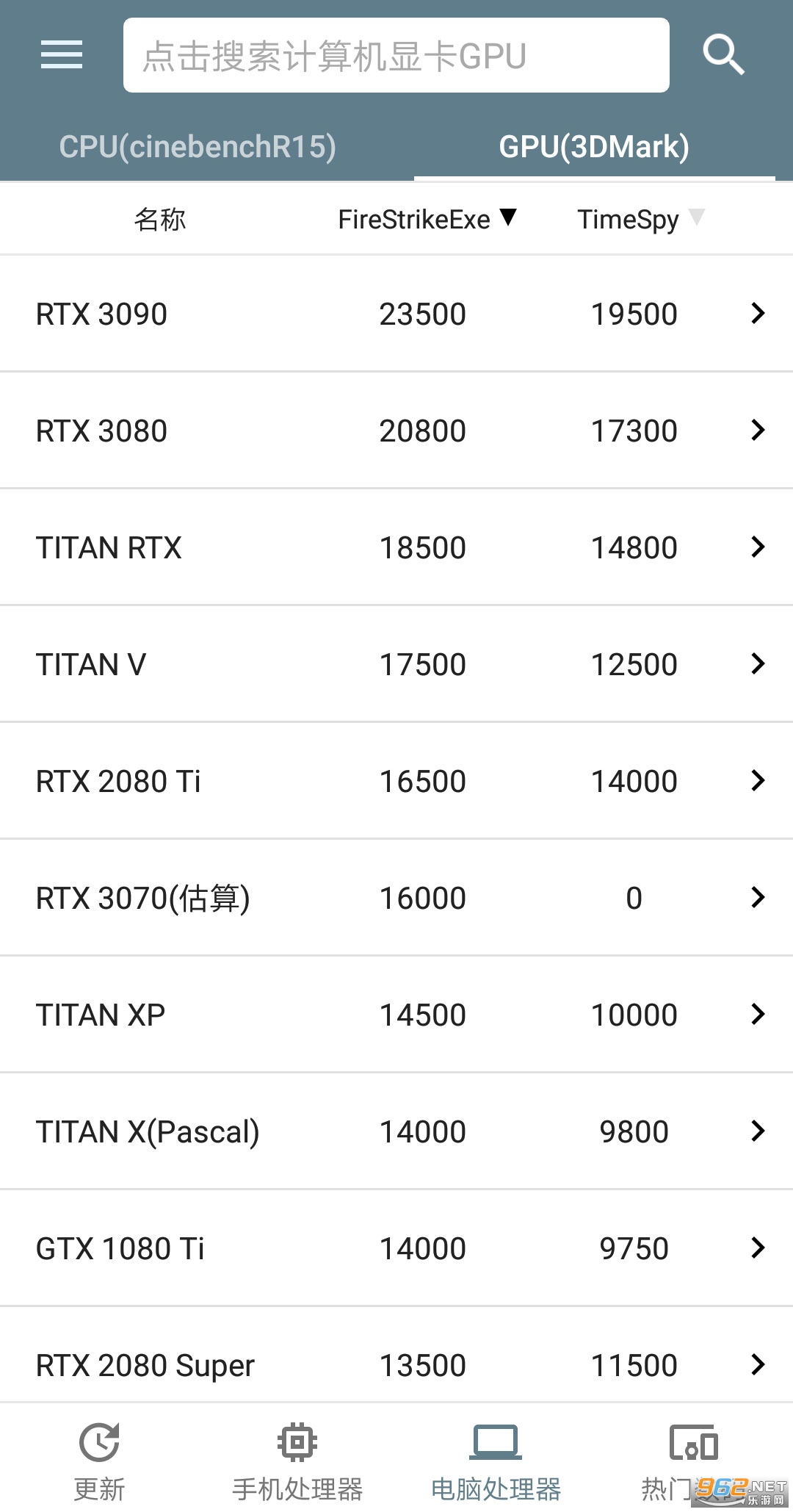Tap the GPU search input field
The height and width of the screenshot is (1512, 793).
point(396,56)
